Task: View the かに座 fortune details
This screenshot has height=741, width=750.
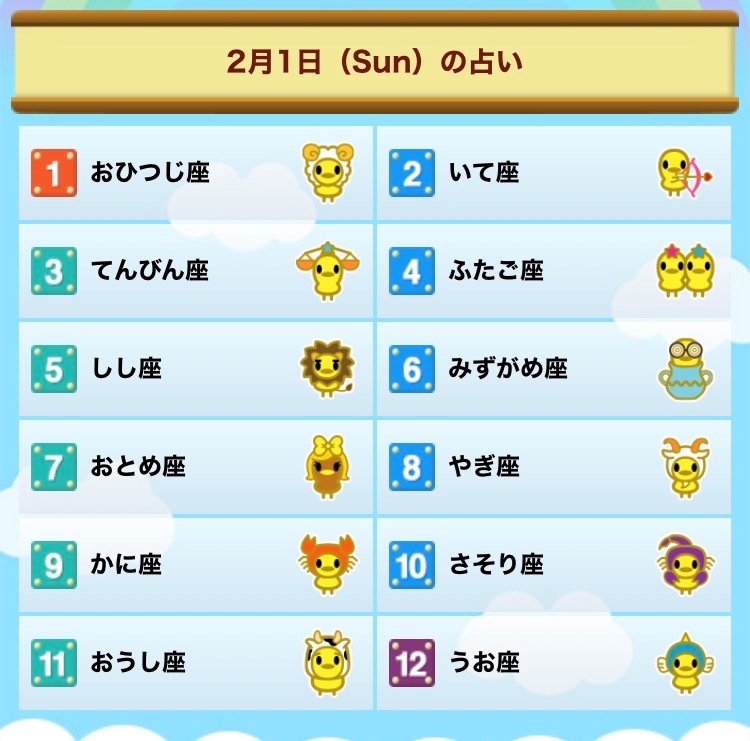Action: (x=196, y=565)
